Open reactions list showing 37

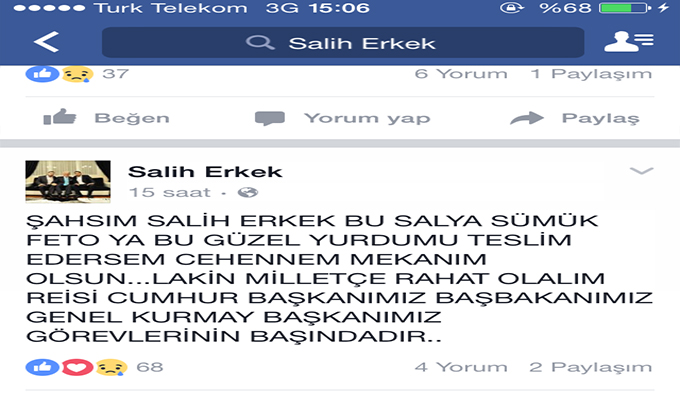pos(80,74)
